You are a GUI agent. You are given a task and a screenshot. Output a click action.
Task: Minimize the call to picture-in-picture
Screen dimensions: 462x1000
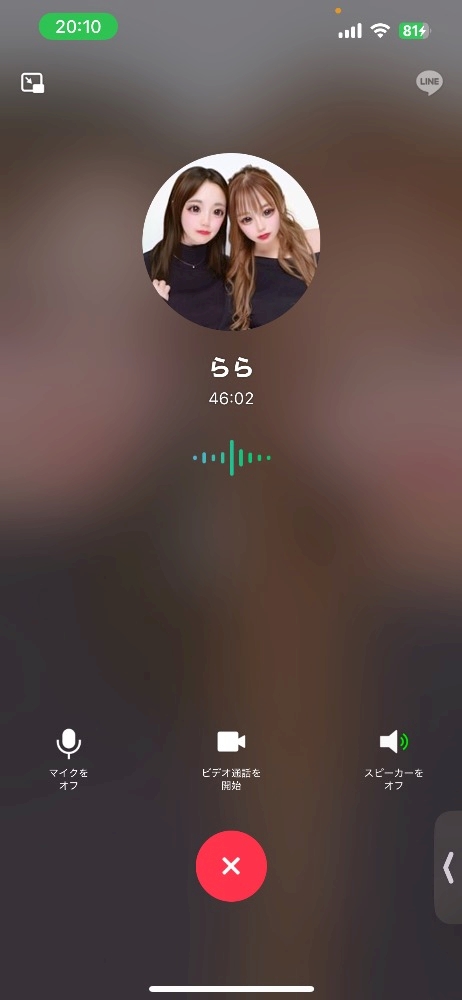pyautogui.click(x=33, y=83)
